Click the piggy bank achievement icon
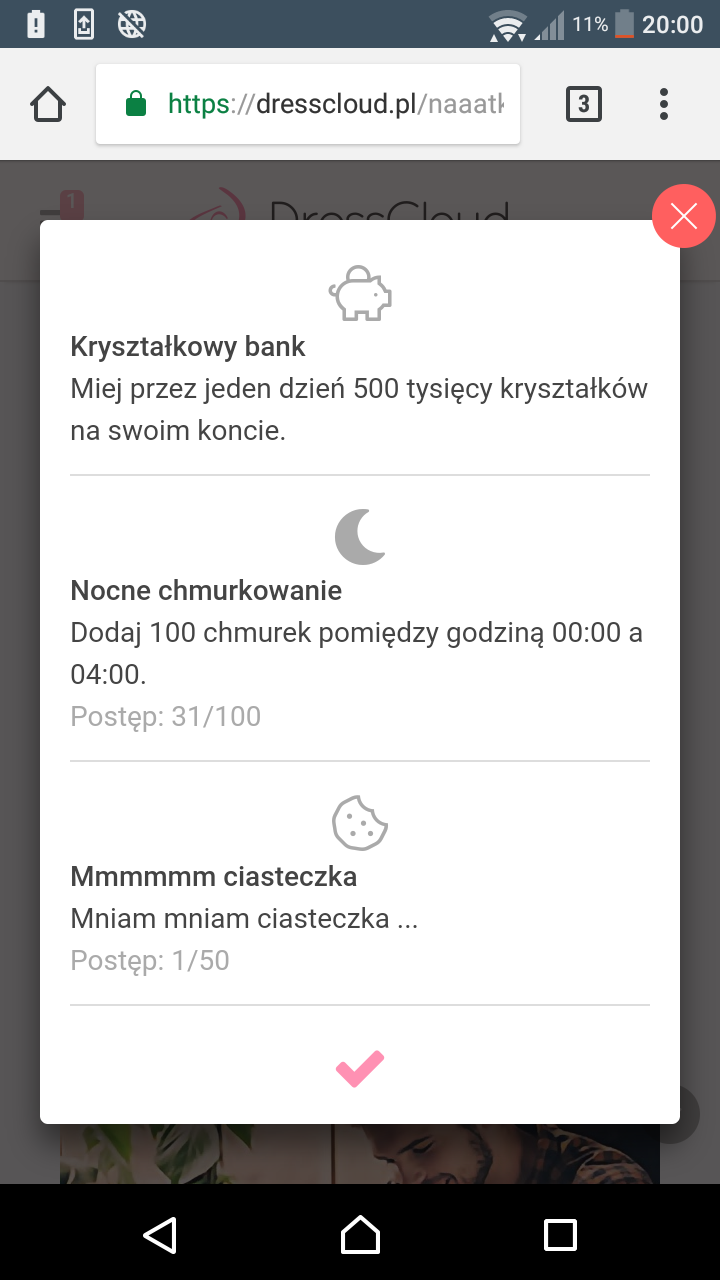The width and height of the screenshot is (720, 1280). (x=359, y=293)
